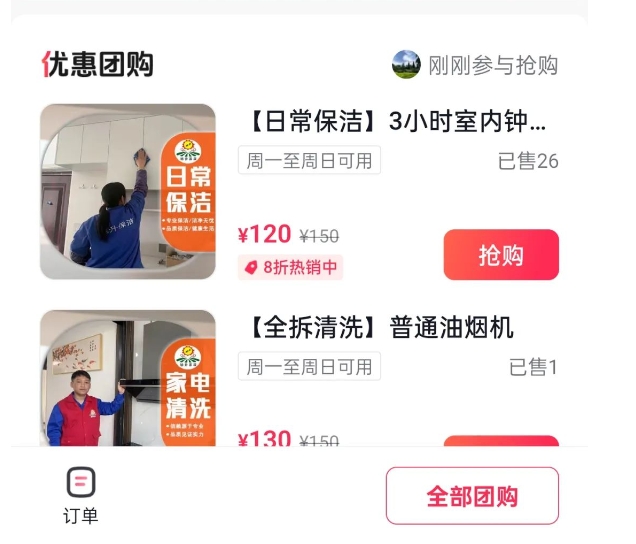View all deals via 全部团购

point(472,496)
